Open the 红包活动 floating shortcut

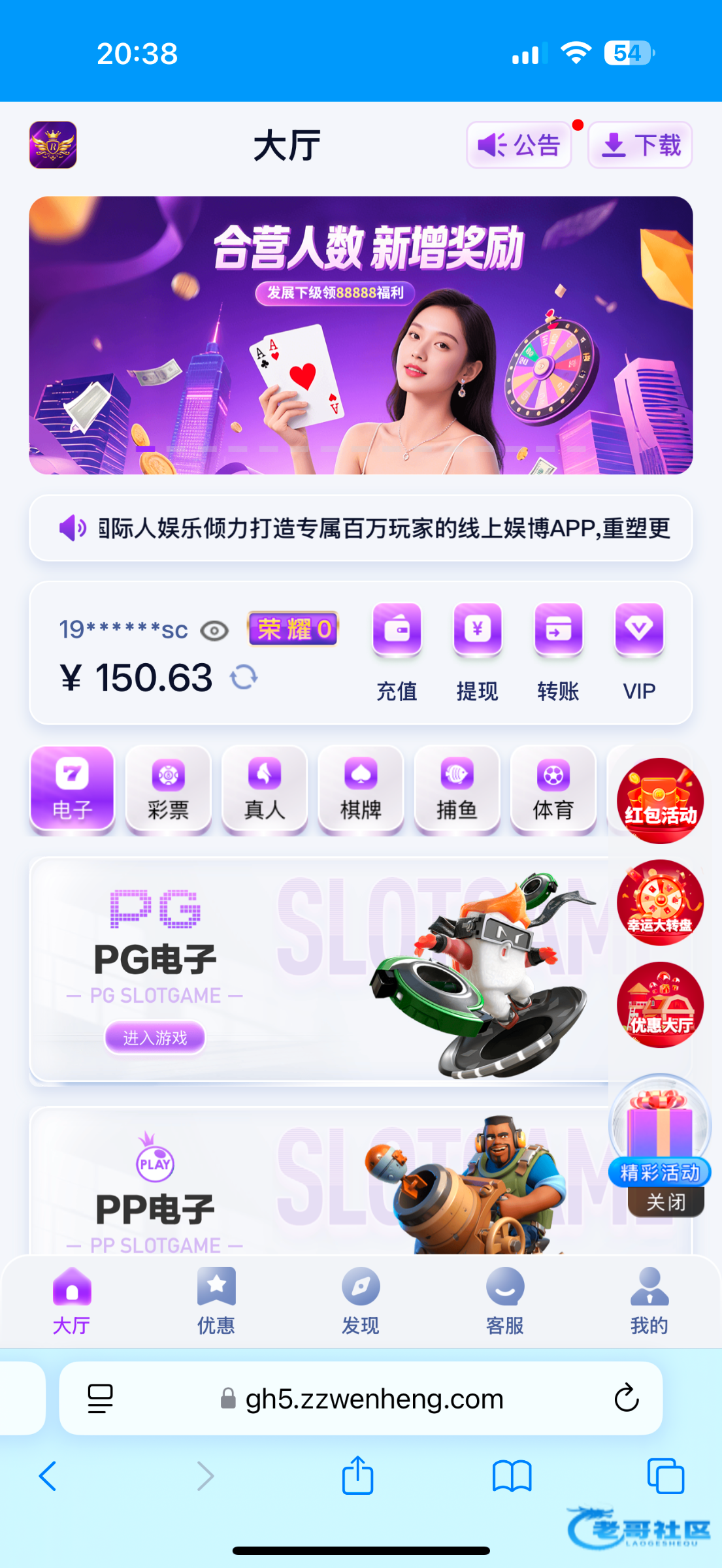pos(660,800)
